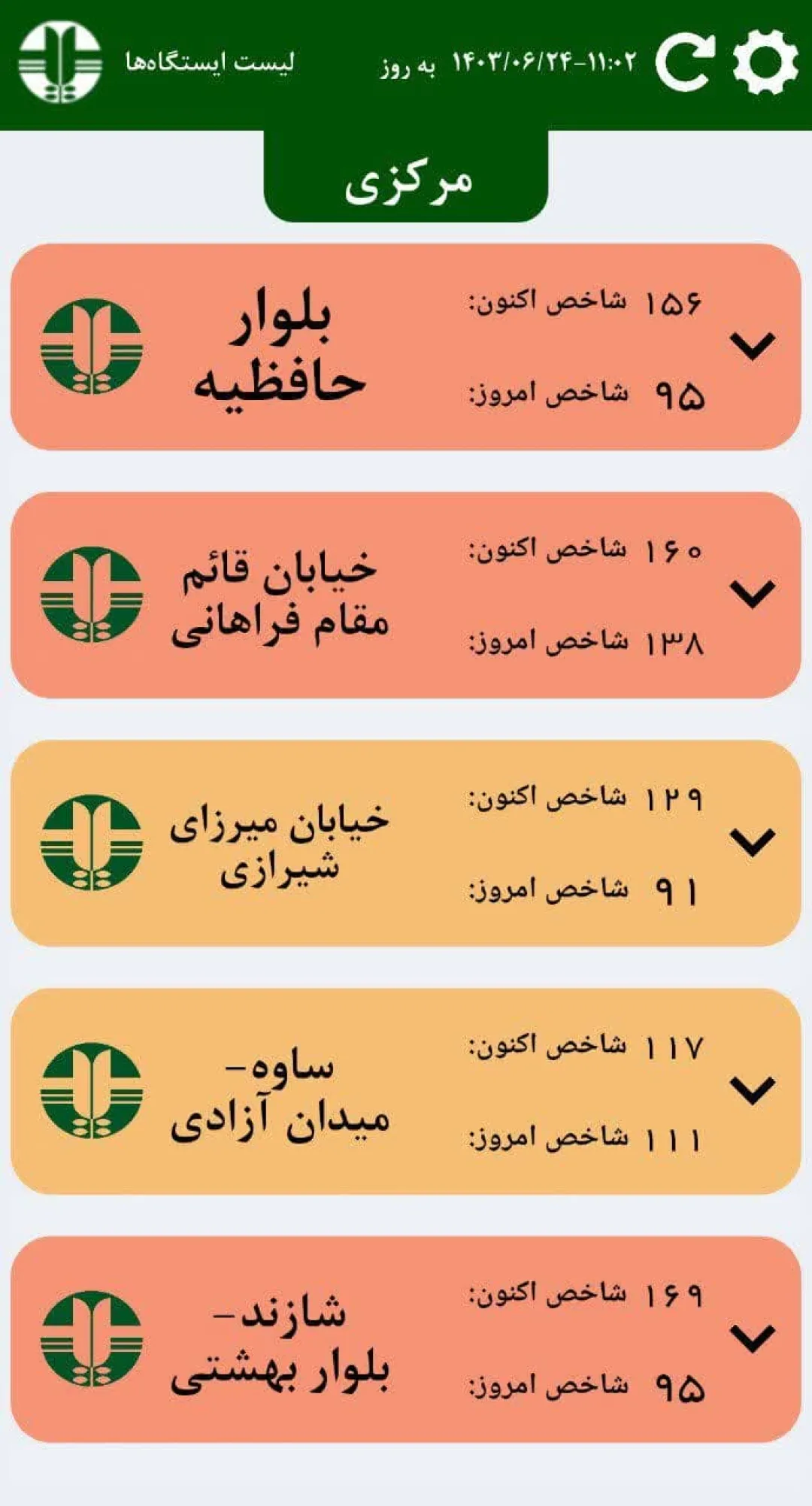Expand the بلوار حافظیه station card
812x1506 pixels.
(753, 346)
